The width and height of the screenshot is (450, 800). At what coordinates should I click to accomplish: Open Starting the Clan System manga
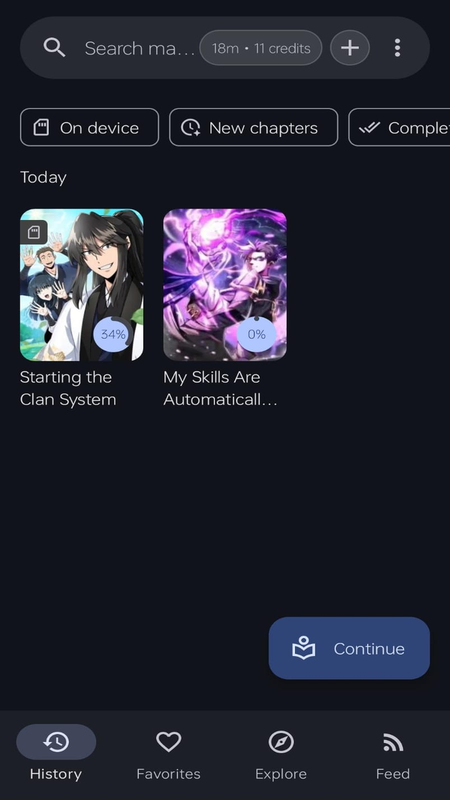[x=82, y=308]
